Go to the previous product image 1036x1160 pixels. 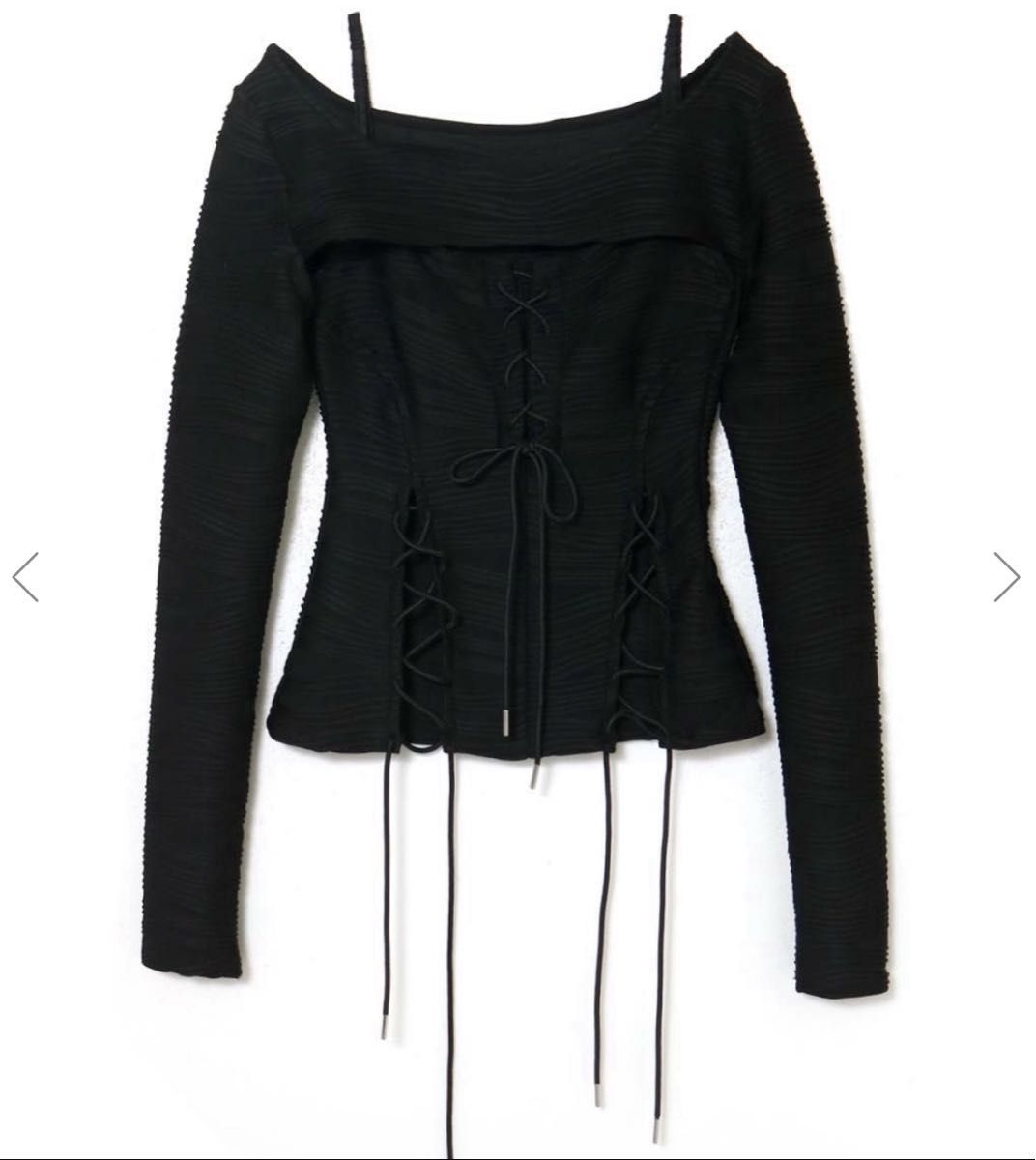25,577
